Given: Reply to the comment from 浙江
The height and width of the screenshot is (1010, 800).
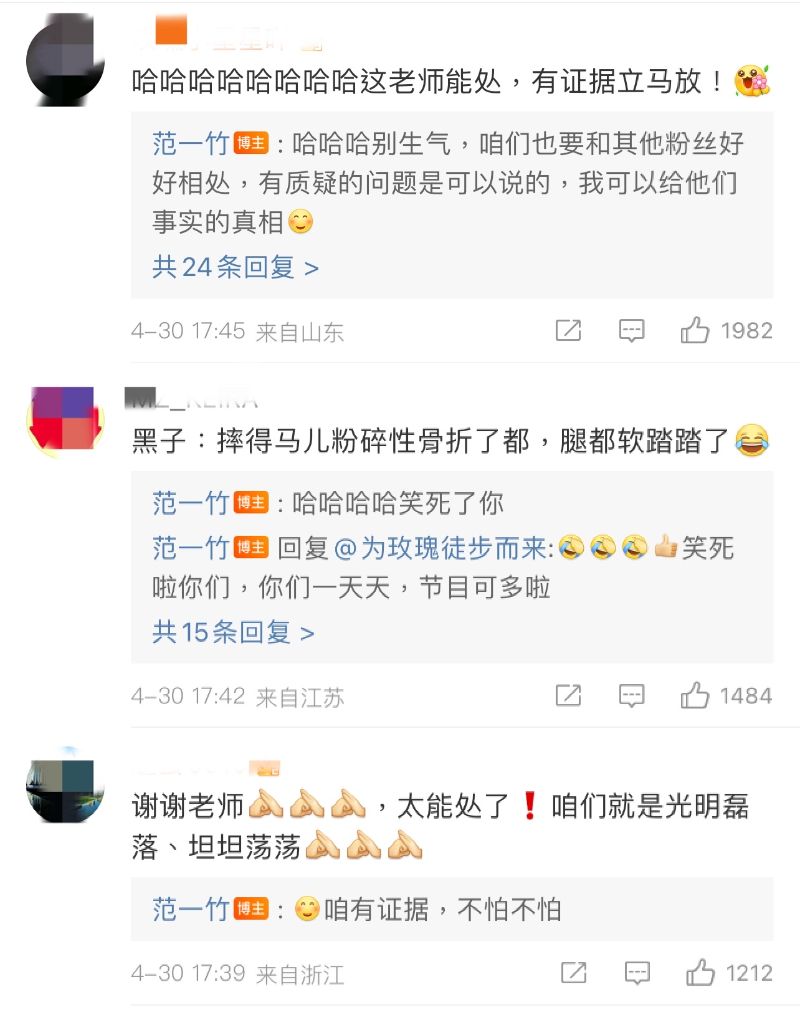Looking at the screenshot, I should coord(636,972).
